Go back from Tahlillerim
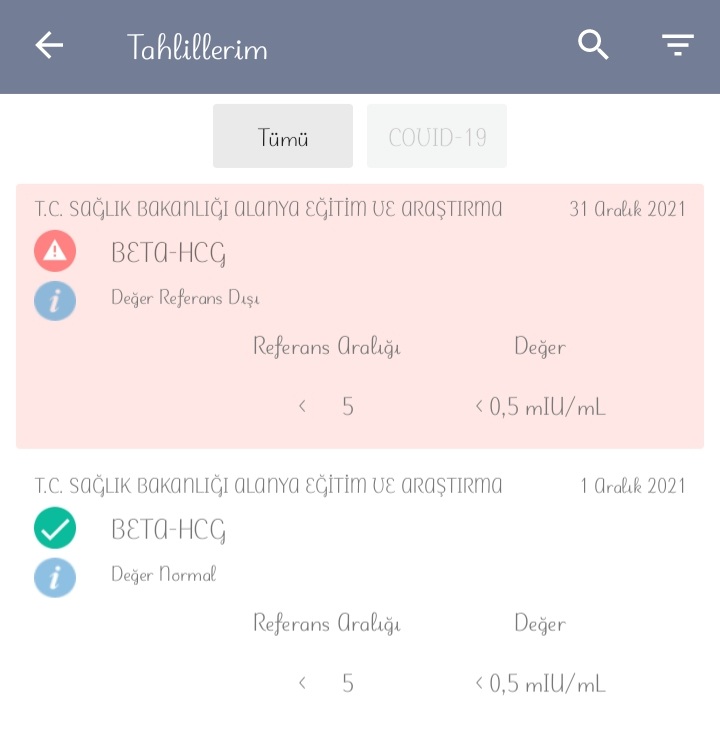The height and width of the screenshot is (733, 720). tap(49, 46)
